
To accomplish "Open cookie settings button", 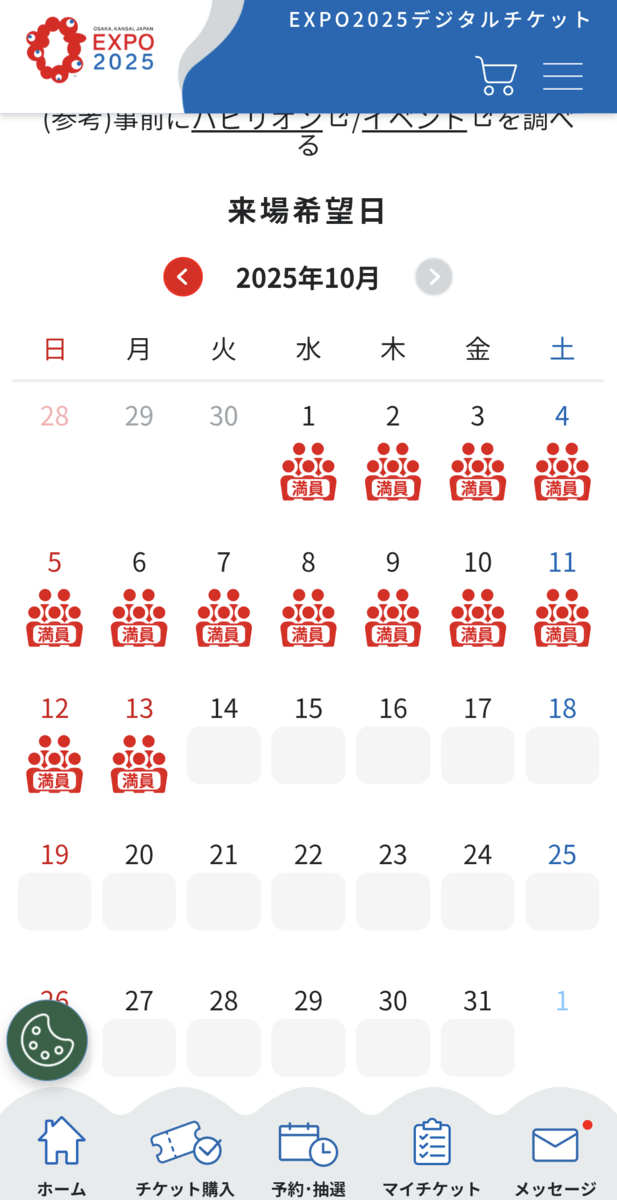I will click(47, 1040).
